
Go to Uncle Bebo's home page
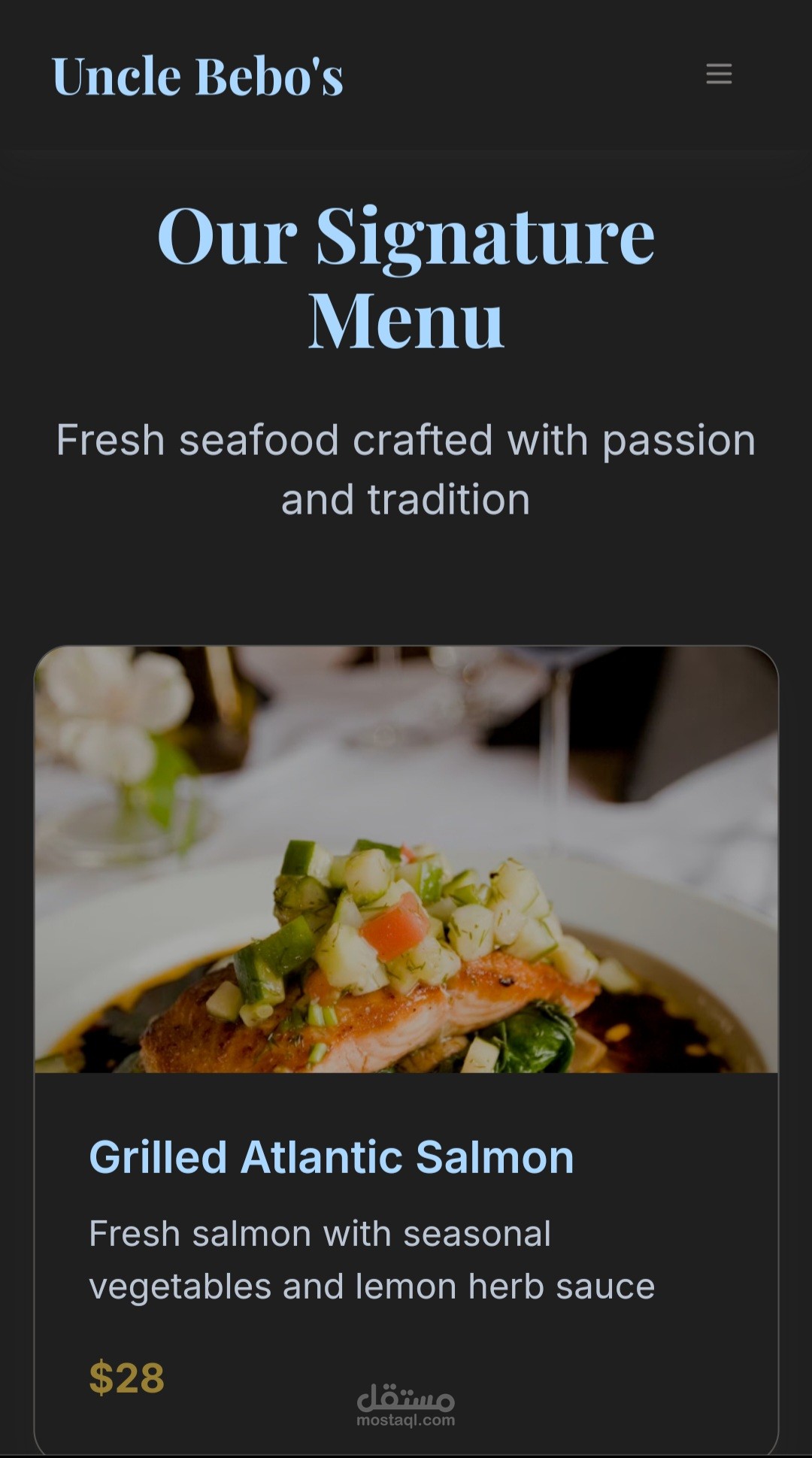(197, 77)
